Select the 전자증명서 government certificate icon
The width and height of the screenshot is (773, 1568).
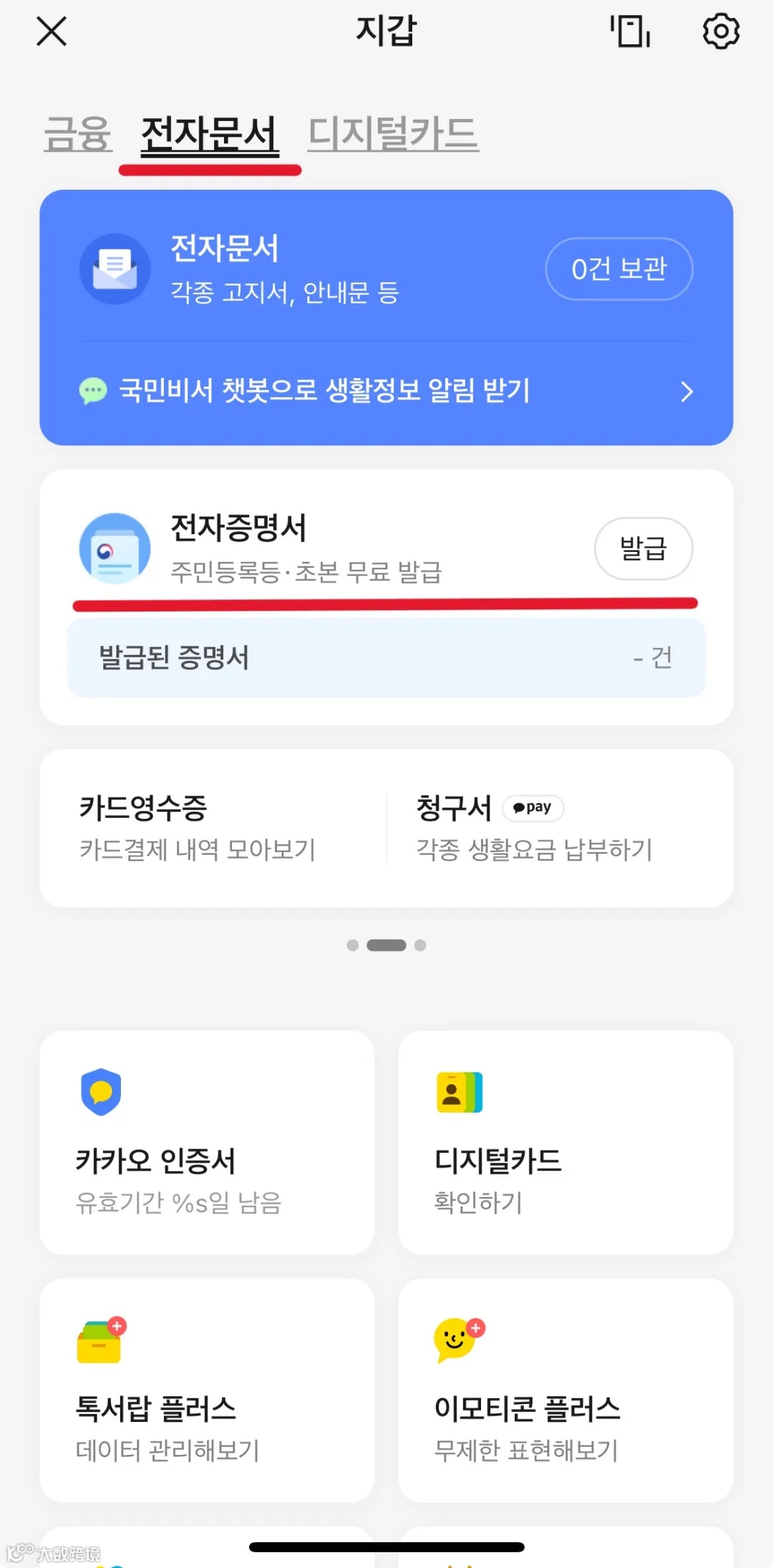click(115, 549)
